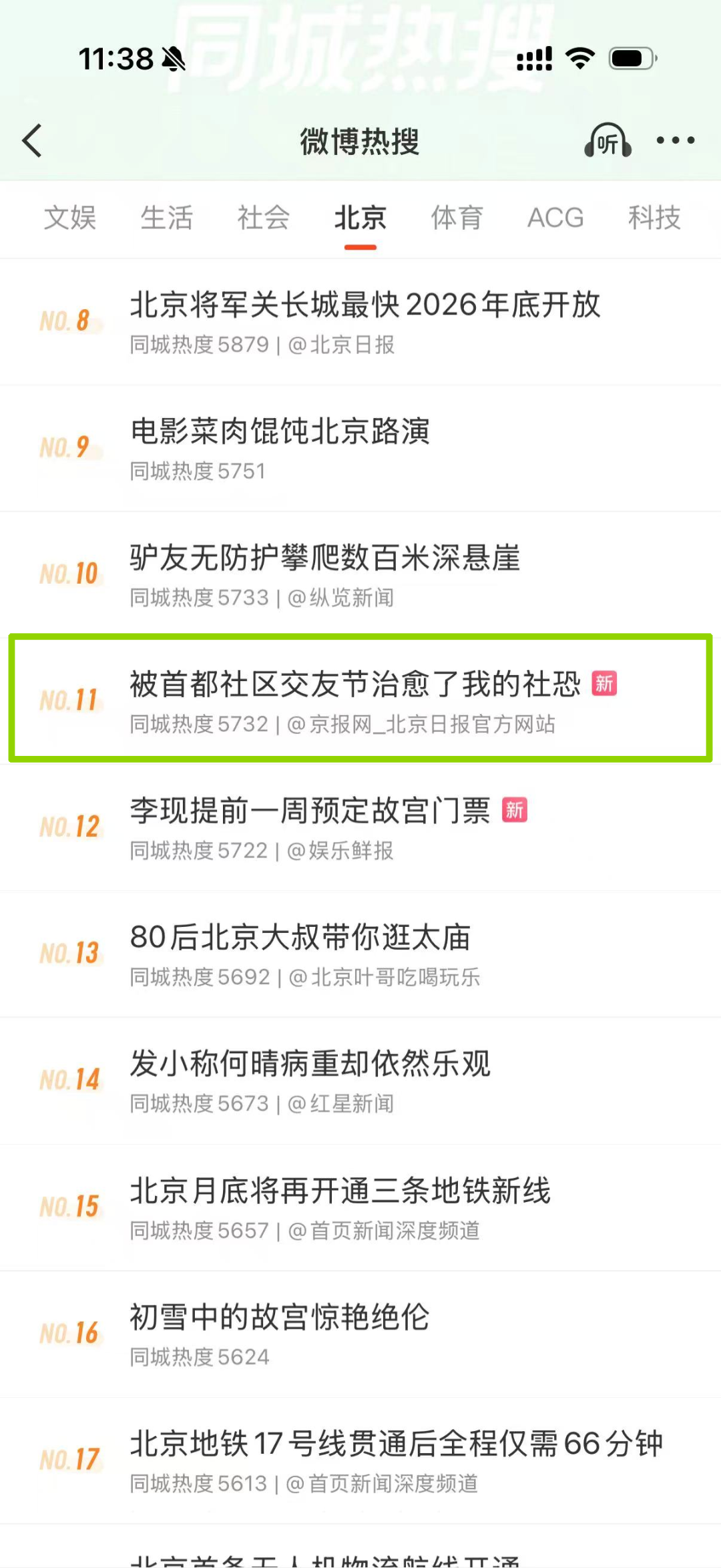Switch to the 生活 tab

coord(167,218)
